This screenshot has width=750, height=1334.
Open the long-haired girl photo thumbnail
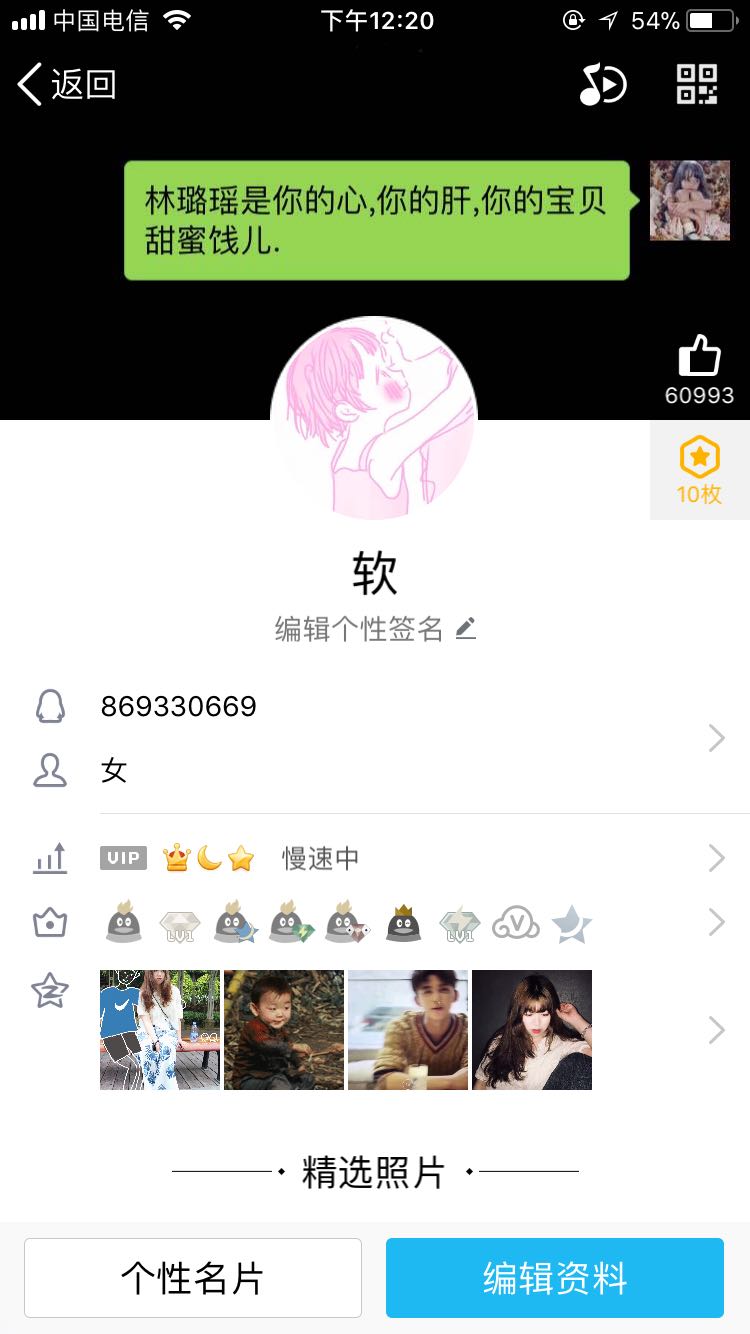[x=532, y=1030]
